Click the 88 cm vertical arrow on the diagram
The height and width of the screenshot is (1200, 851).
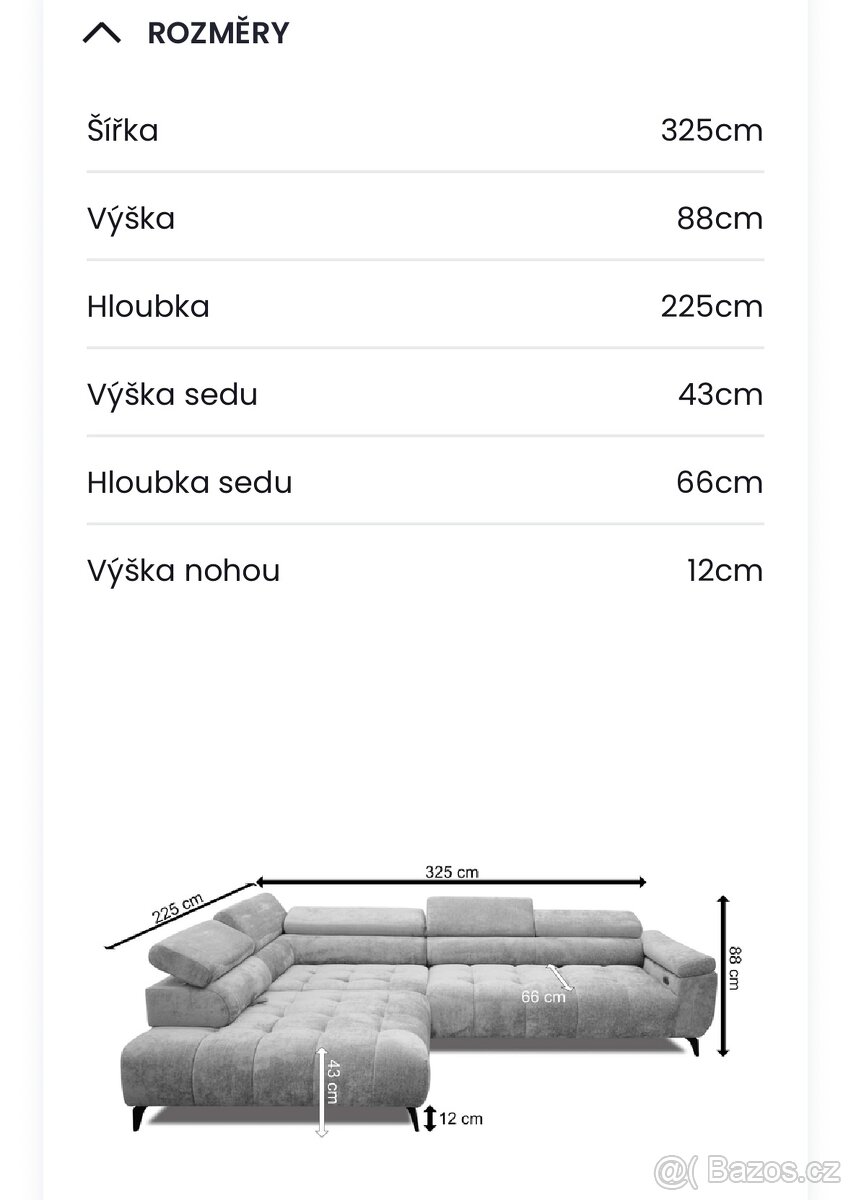point(723,975)
